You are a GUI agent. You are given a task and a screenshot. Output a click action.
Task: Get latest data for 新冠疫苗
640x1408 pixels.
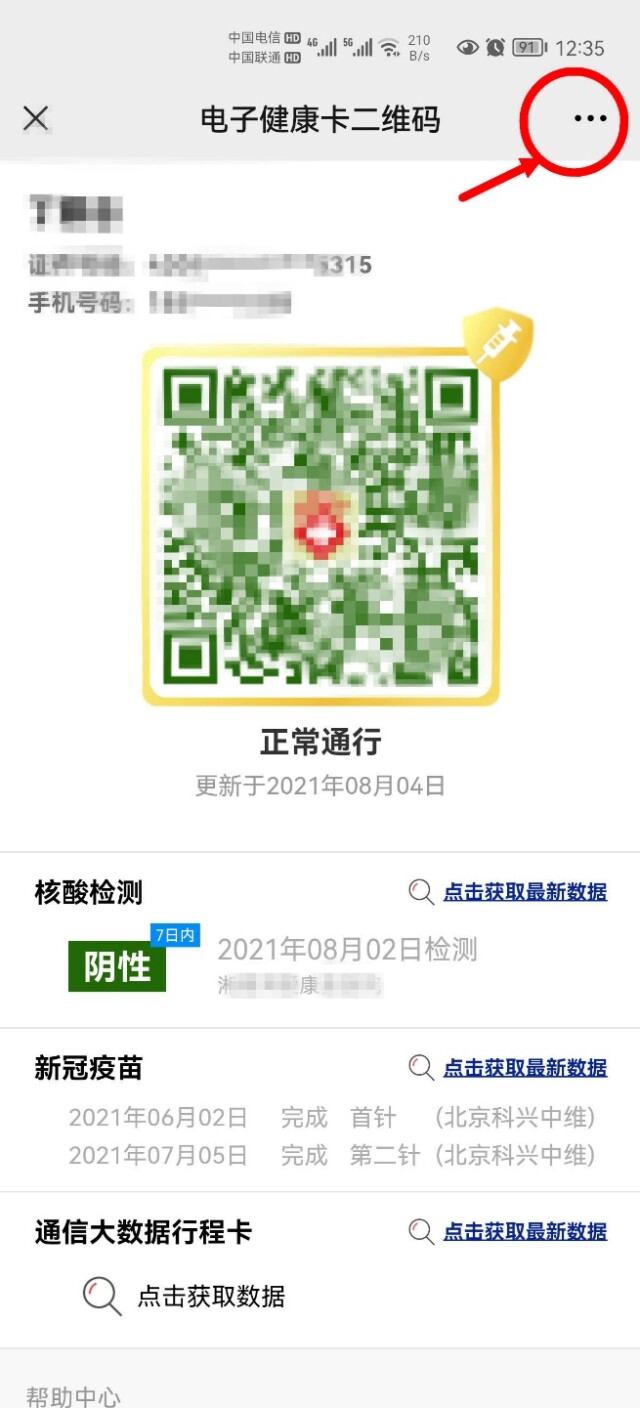pyautogui.click(x=524, y=1068)
